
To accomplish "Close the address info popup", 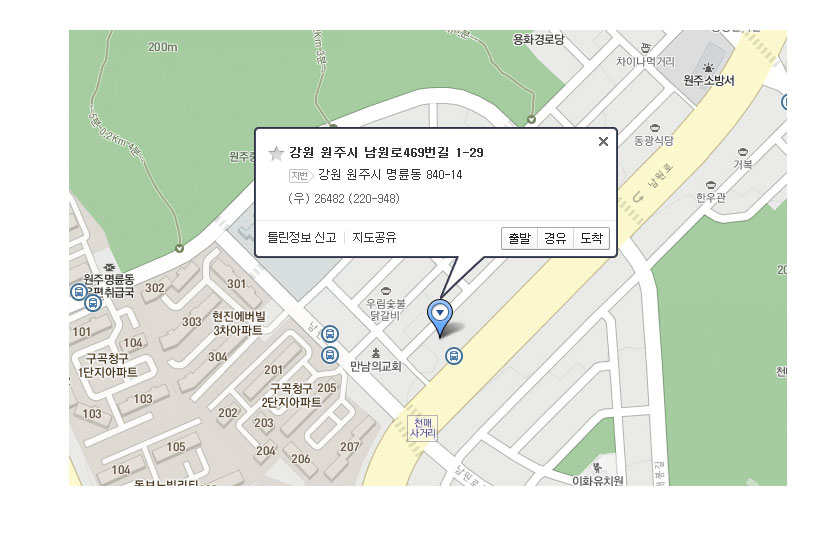I will [603, 142].
